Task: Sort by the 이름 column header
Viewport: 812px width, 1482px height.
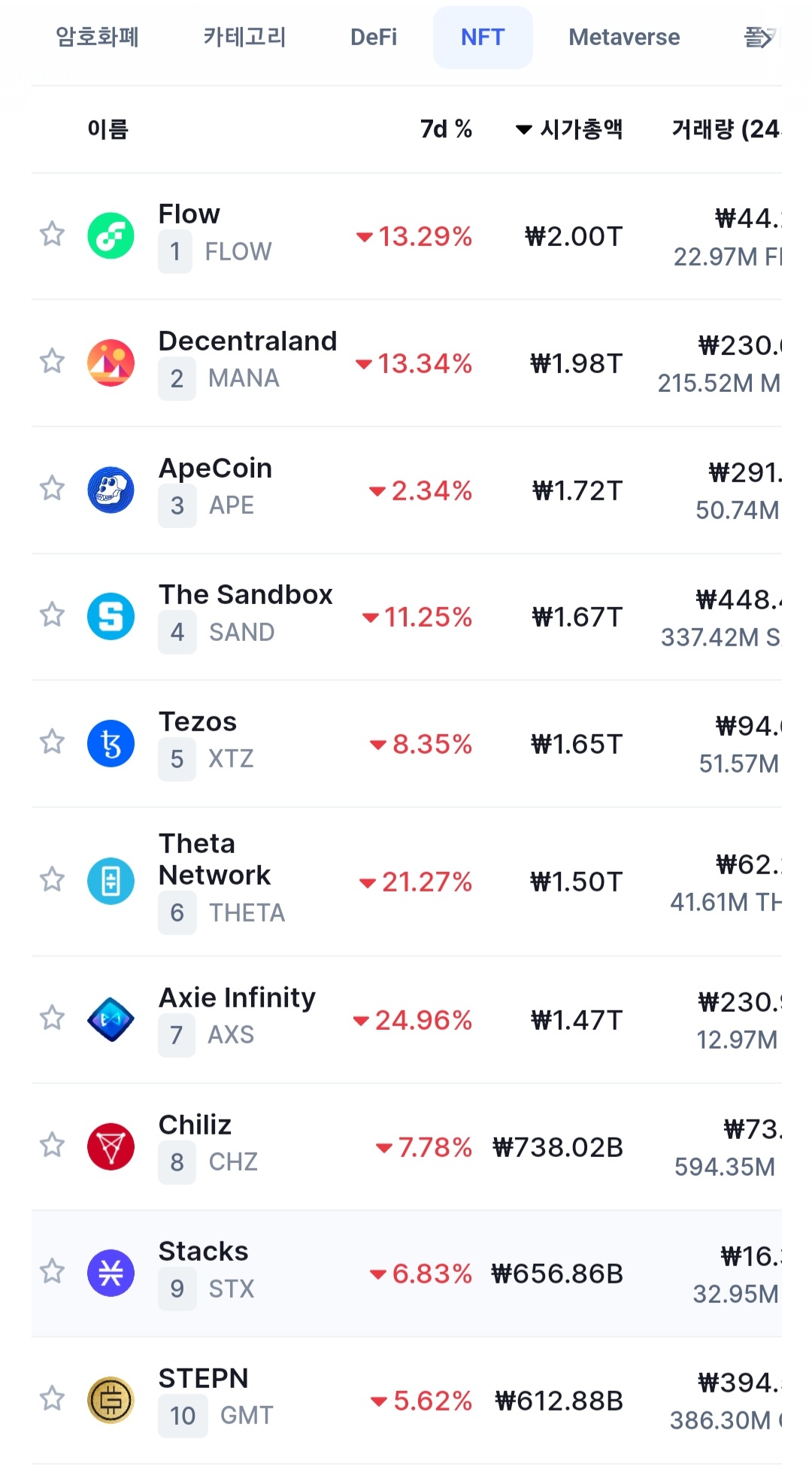Action: pyautogui.click(x=108, y=129)
